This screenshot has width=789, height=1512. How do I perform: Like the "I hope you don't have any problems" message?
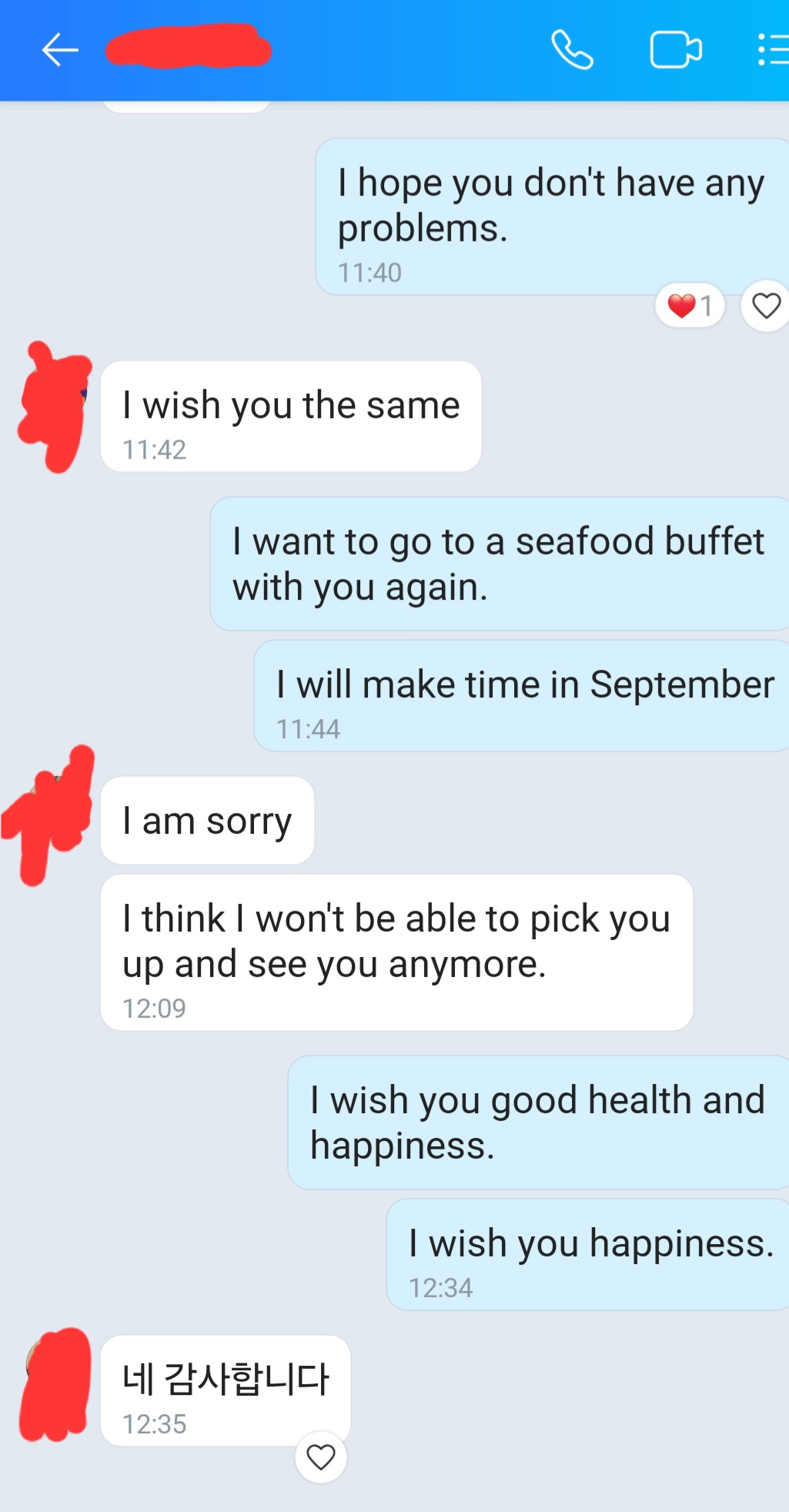click(766, 306)
